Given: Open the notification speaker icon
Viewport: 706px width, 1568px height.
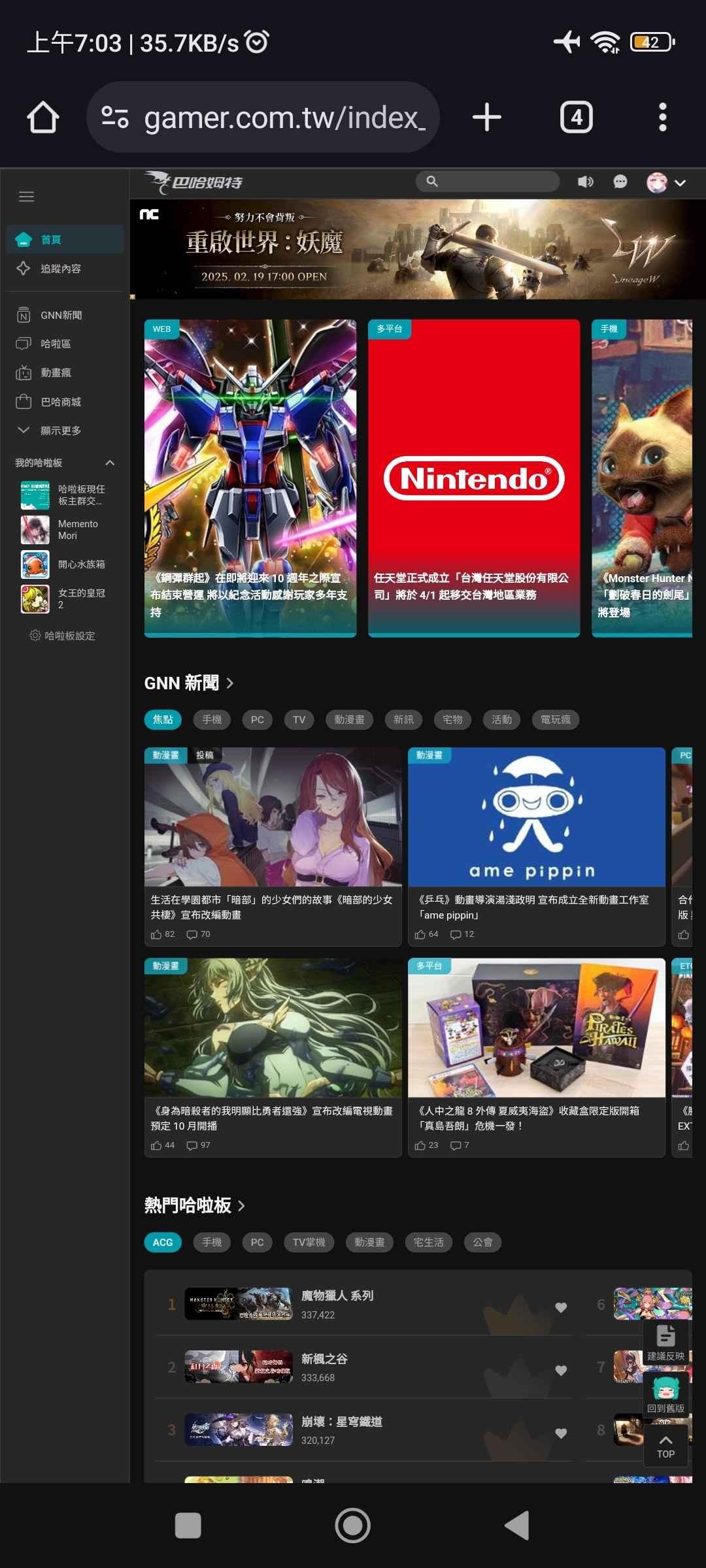Looking at the screenshot, I should coord(586,182).
